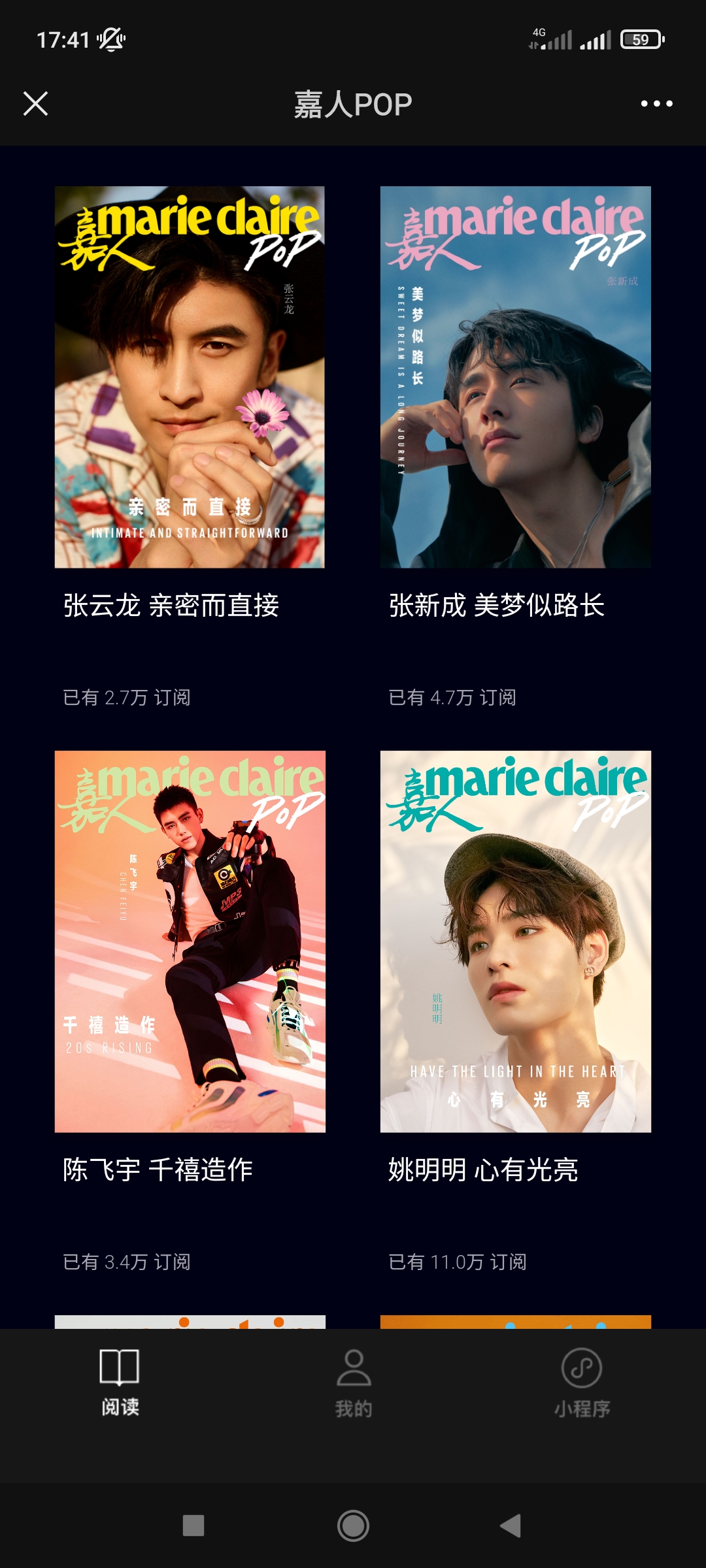Open the 张新成 美梦似路长 magazine cover
This screenshot has height=1568, width=706.
(515, 377)
